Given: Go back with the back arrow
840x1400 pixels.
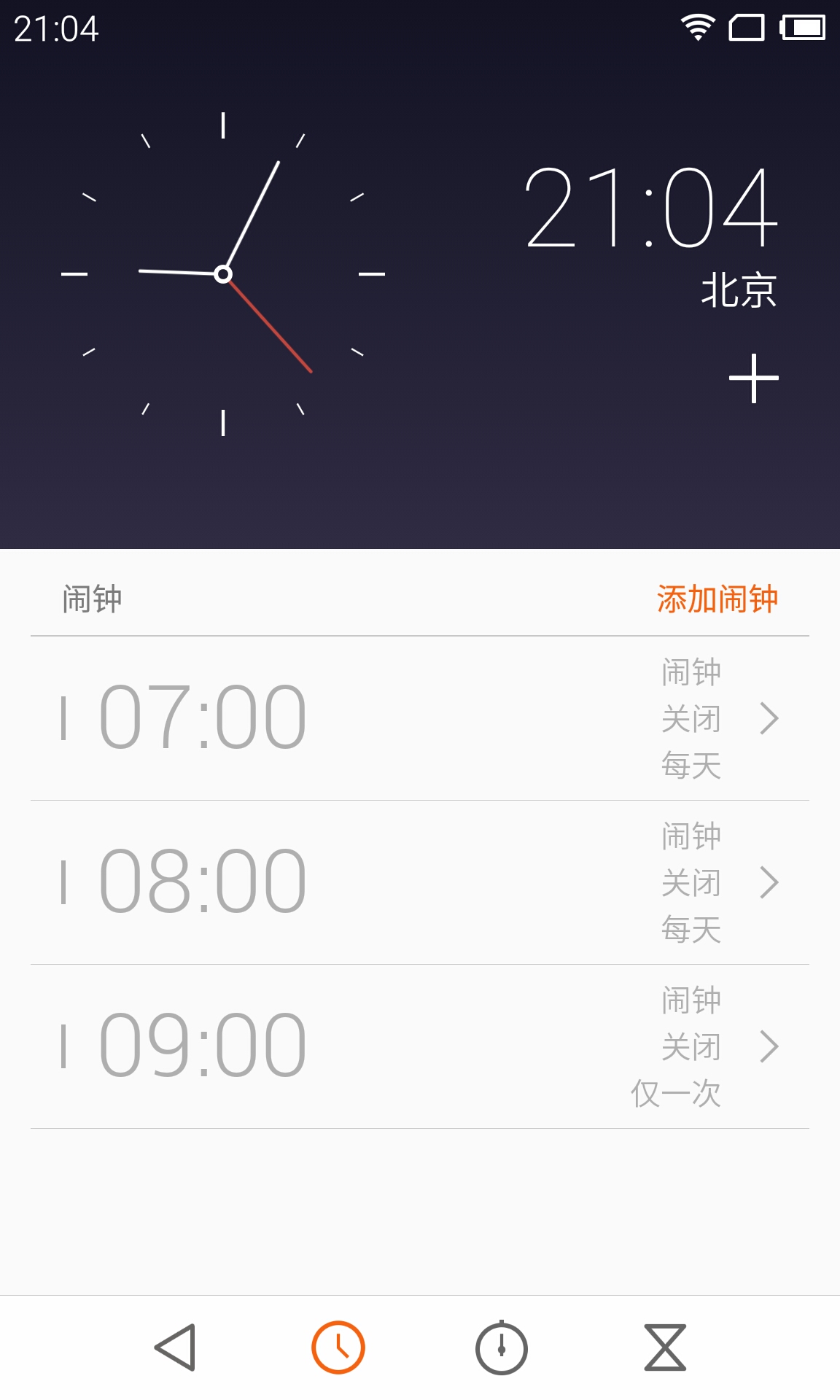Looking at the screenshot, I should click(176, 1347).
